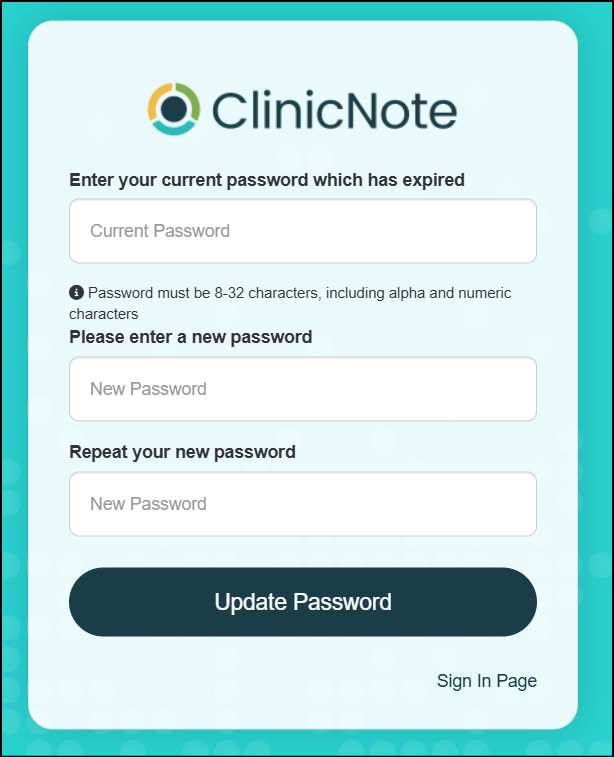Go to the Sign In Page
The width and height of the screenshot is (614, 757).
coord(486,681)
